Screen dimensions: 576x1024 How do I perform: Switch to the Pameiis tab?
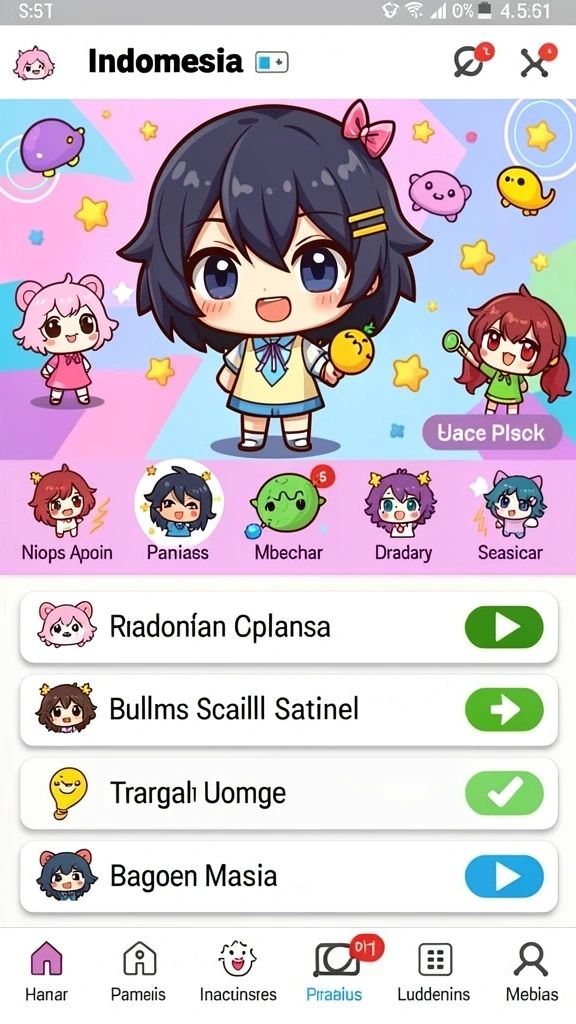click(x=138, y=971)
